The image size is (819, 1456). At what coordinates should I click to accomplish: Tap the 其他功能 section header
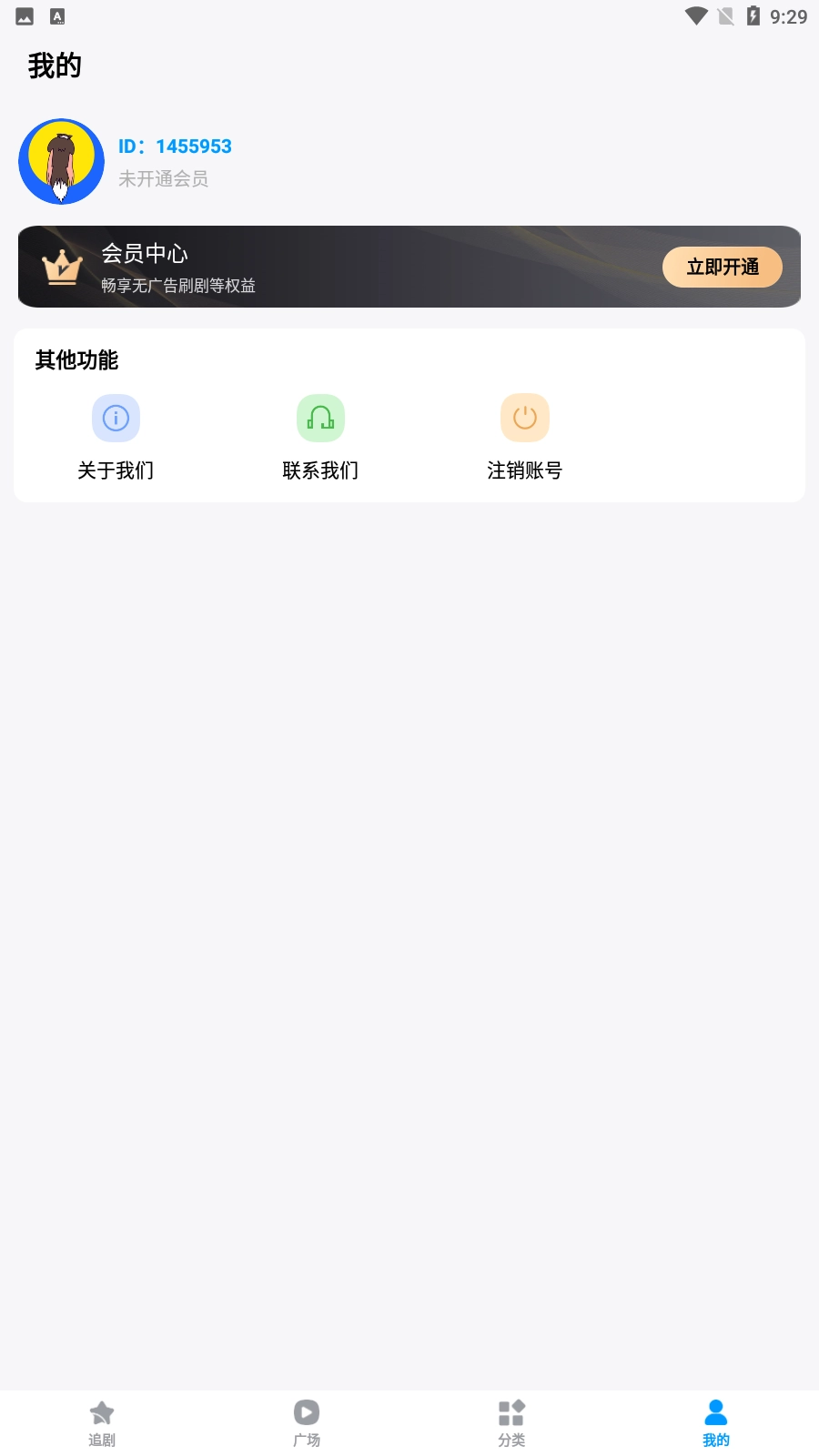76,360
